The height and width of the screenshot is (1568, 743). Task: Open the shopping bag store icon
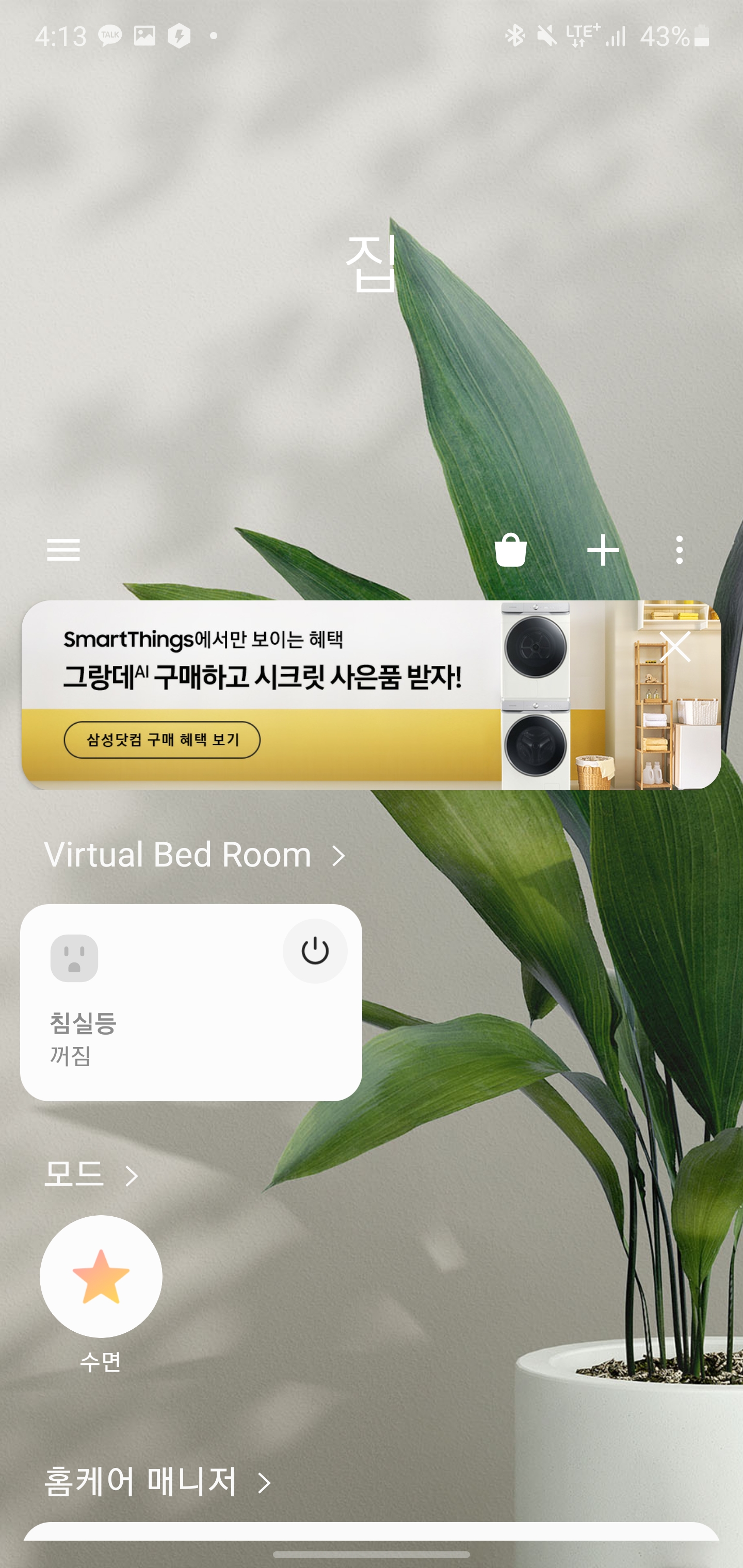[510, 550]
